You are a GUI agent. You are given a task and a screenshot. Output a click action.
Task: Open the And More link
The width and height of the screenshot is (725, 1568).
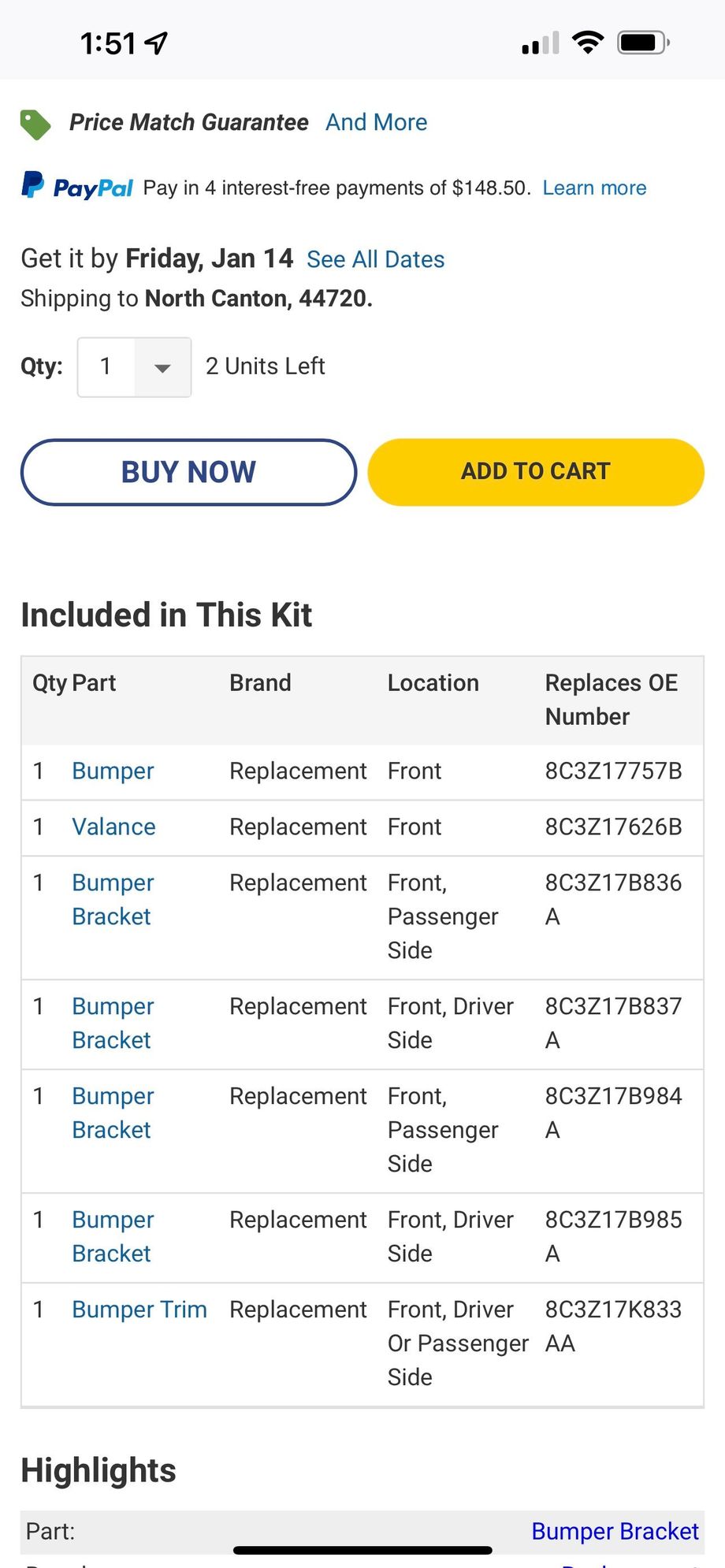376,122
